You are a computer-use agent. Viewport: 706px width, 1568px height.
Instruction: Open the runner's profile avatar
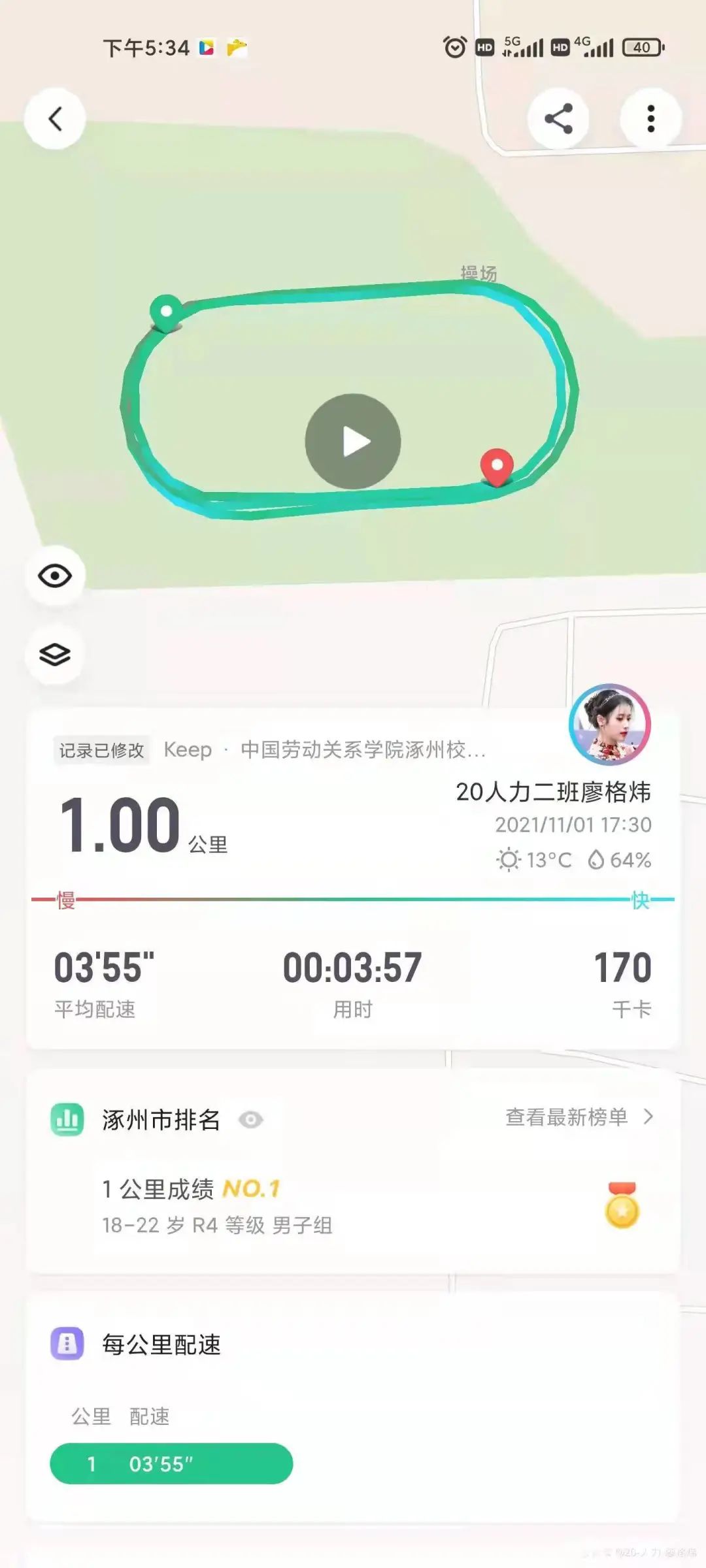tap(610, 724)
